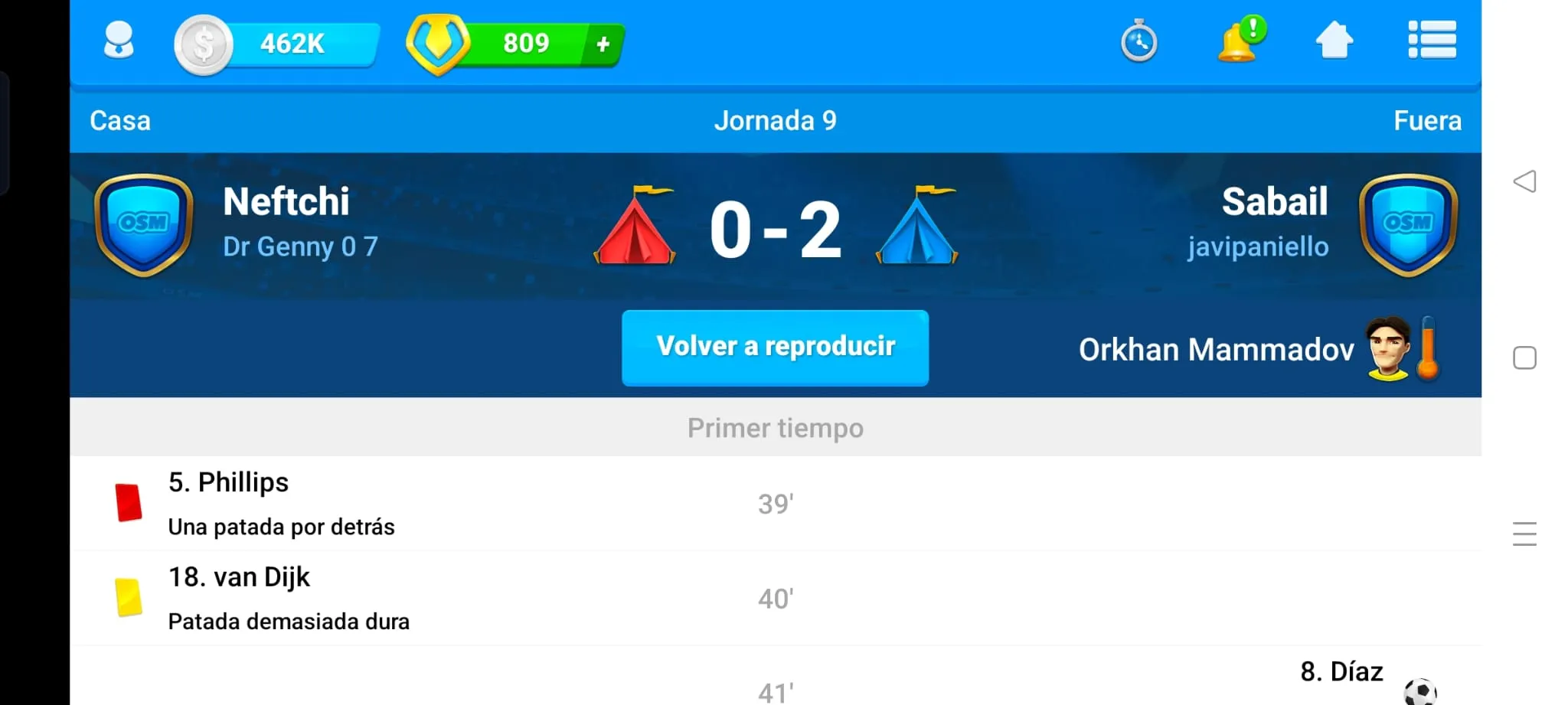Open van Dijk yellow card event

(x=775, y=598)
